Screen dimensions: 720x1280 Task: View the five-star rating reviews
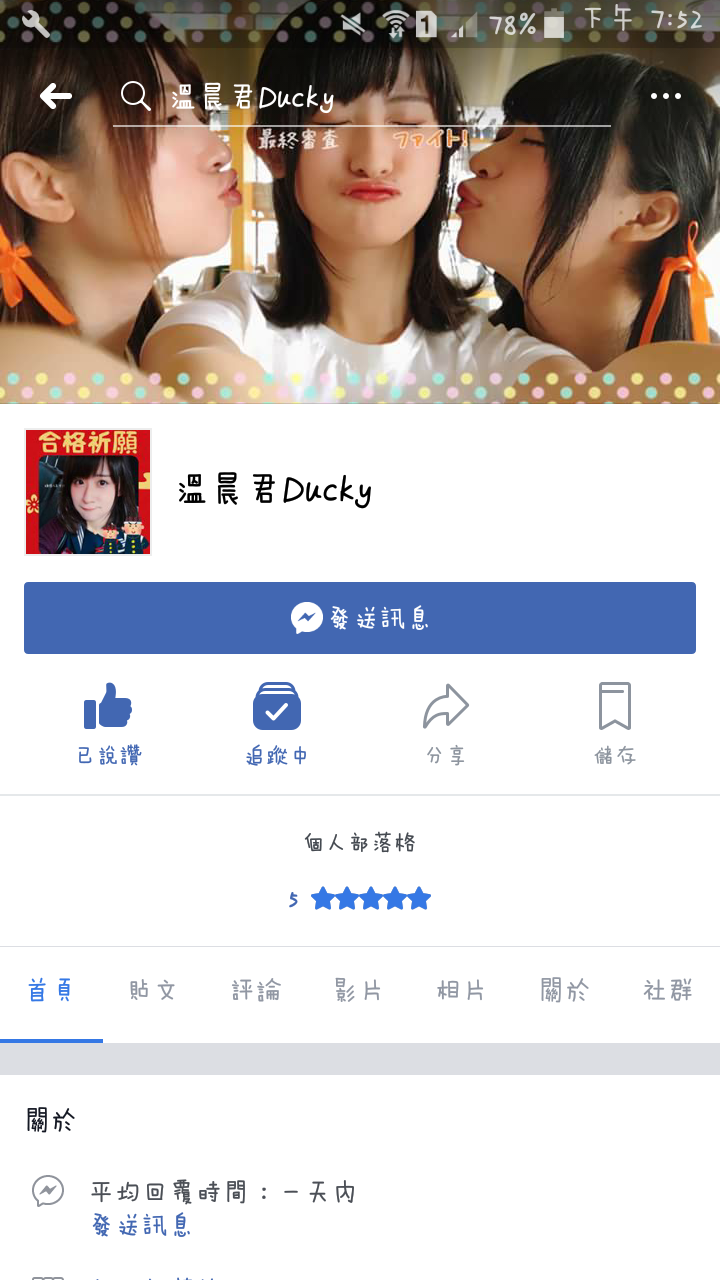pyautogui.click(x=360, y=899)
